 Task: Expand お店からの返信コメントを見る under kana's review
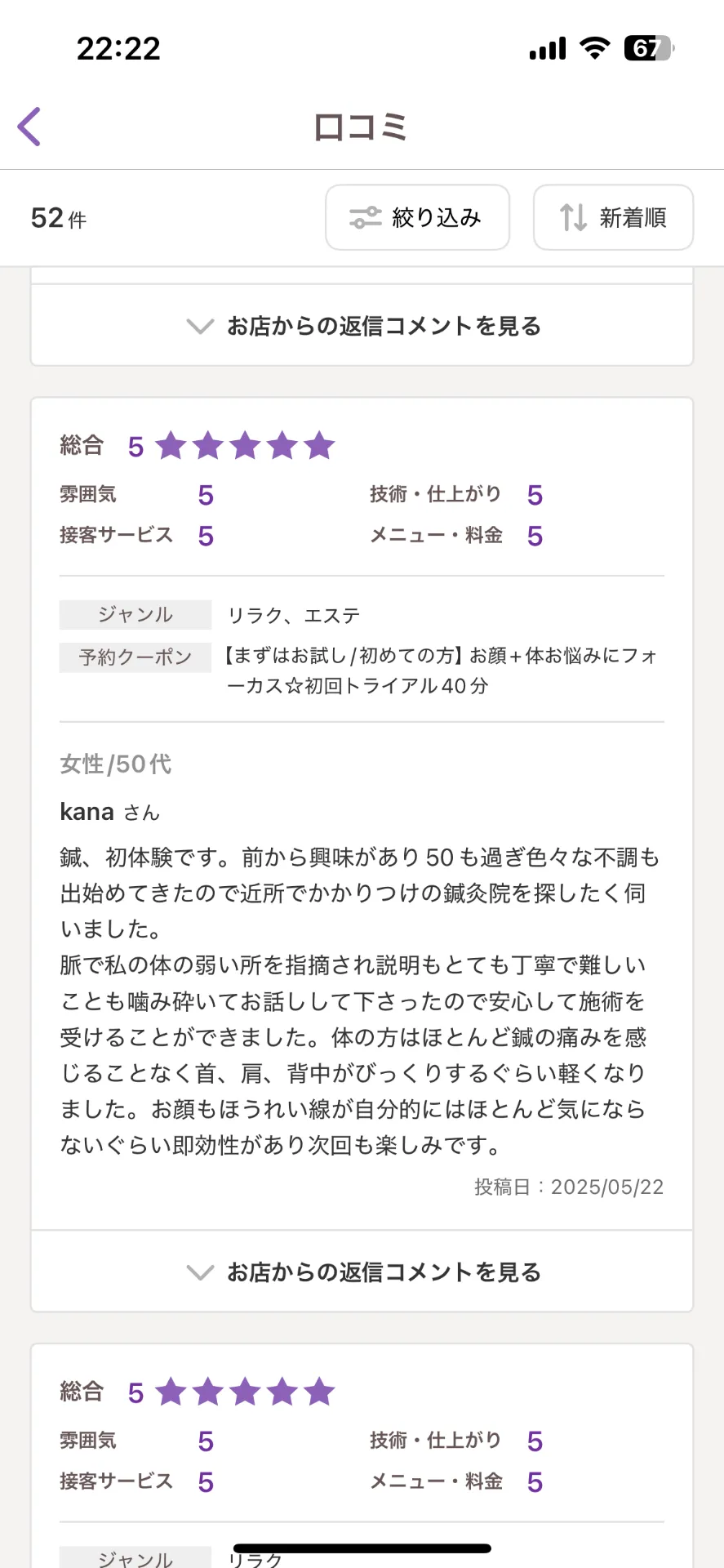coord(384,1272)
